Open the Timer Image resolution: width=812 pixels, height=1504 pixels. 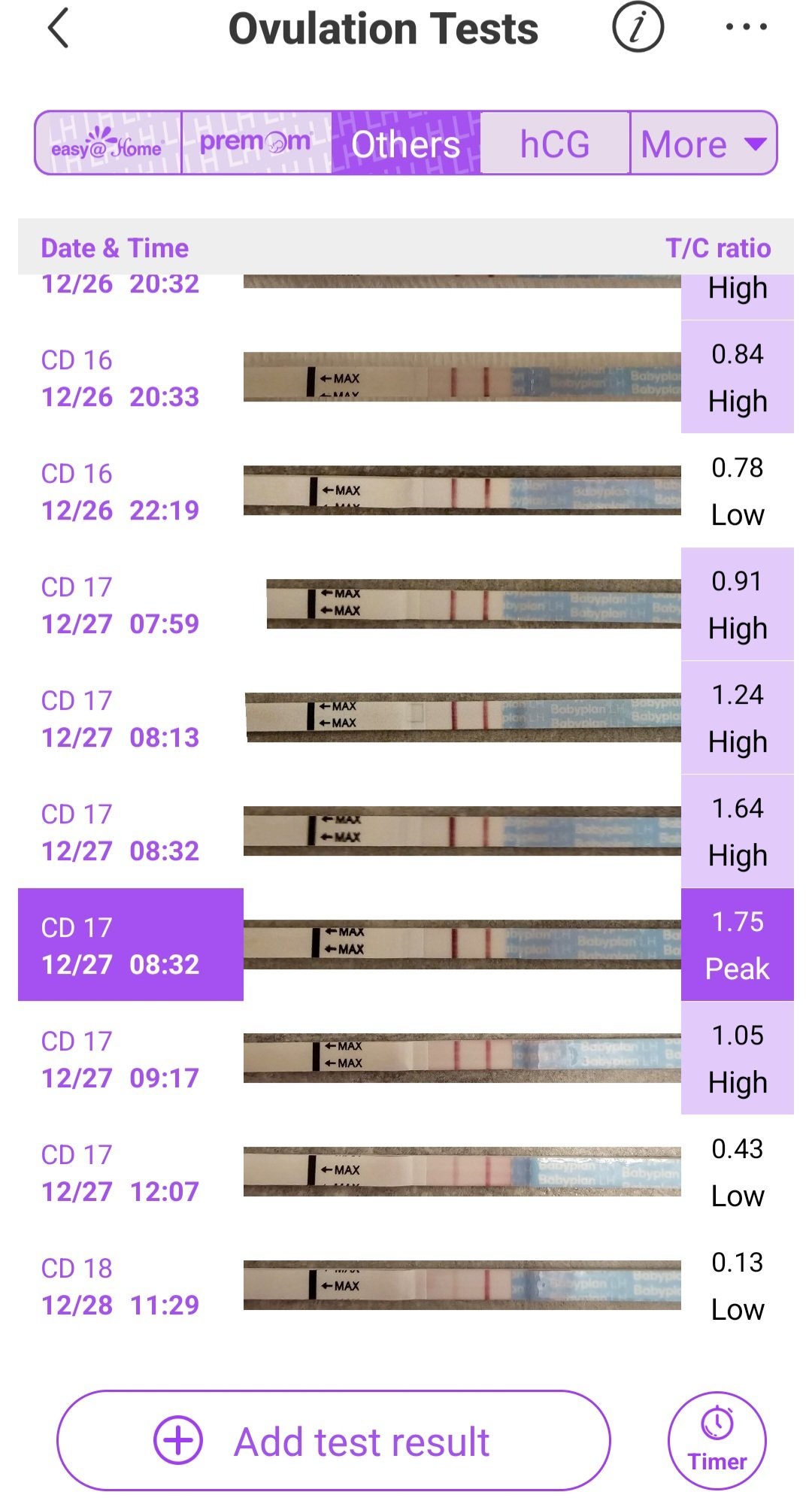(717, 1441)
